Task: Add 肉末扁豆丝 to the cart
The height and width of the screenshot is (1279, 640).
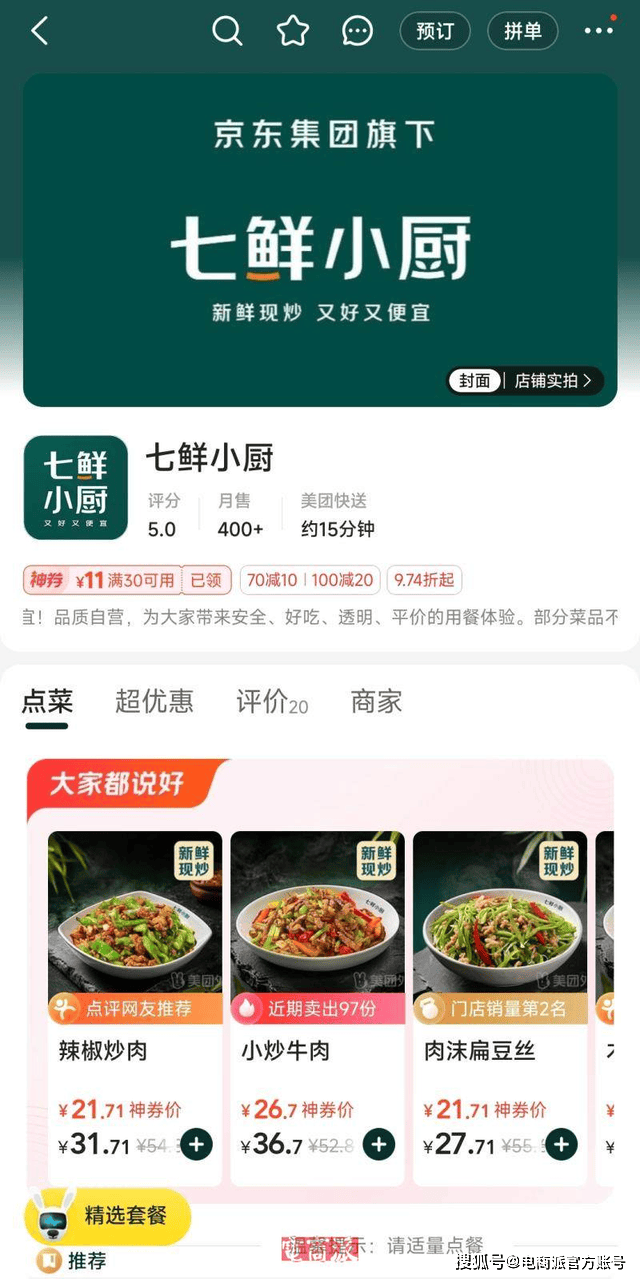Action: coord(561,1144)
